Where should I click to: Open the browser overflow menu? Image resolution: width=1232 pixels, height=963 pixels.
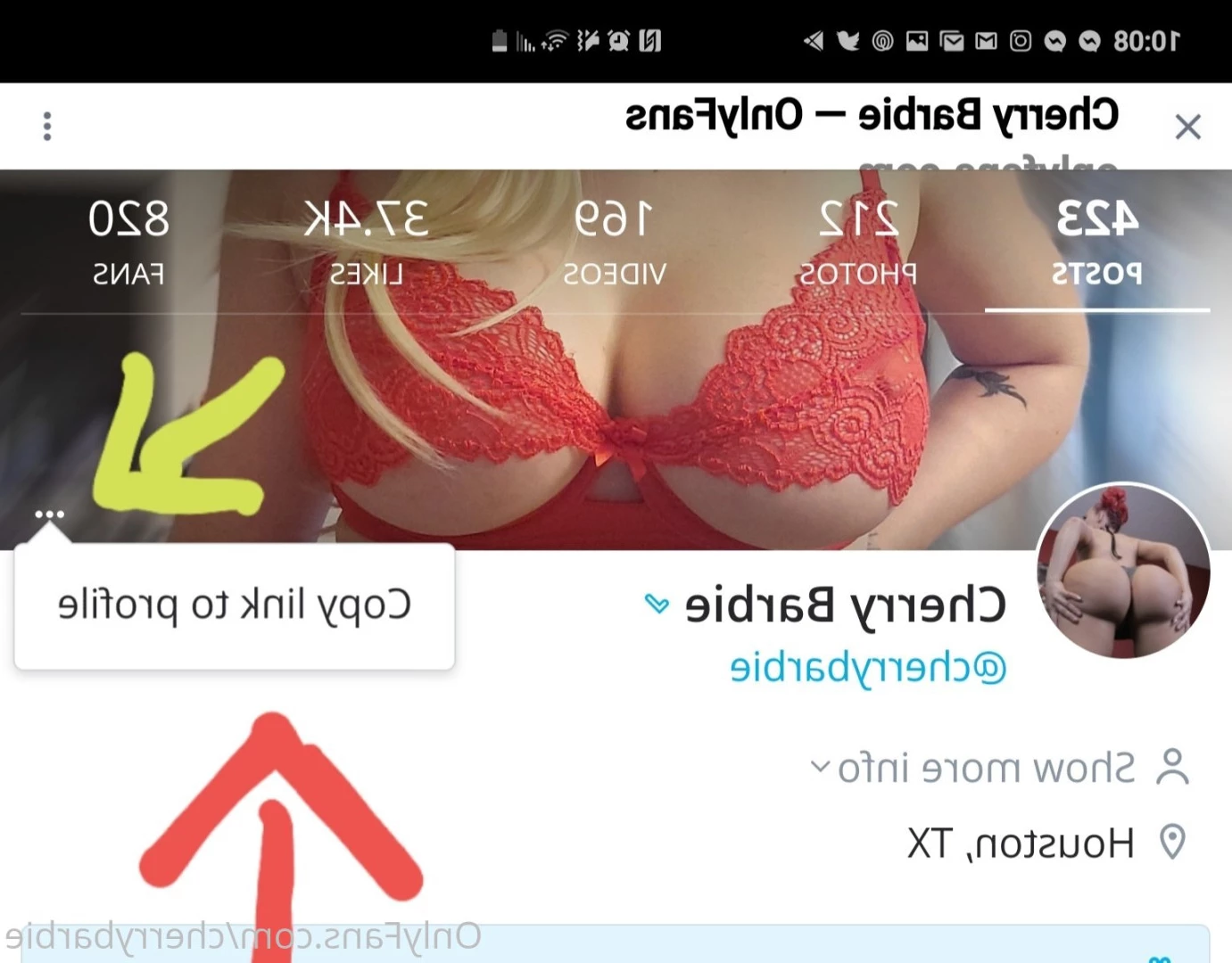coord(47,126)
